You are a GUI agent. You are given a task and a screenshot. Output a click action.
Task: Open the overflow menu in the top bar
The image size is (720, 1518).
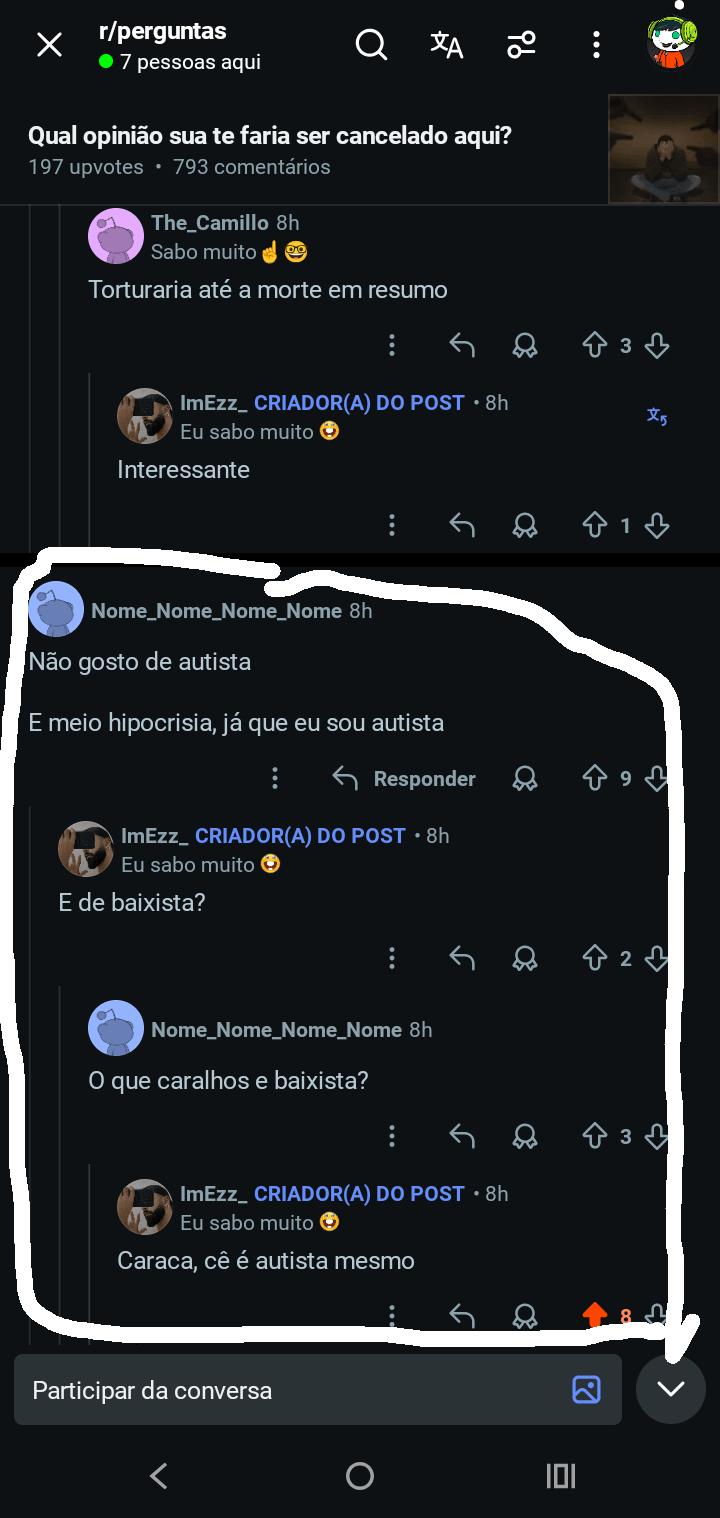(x=596, y=45)
